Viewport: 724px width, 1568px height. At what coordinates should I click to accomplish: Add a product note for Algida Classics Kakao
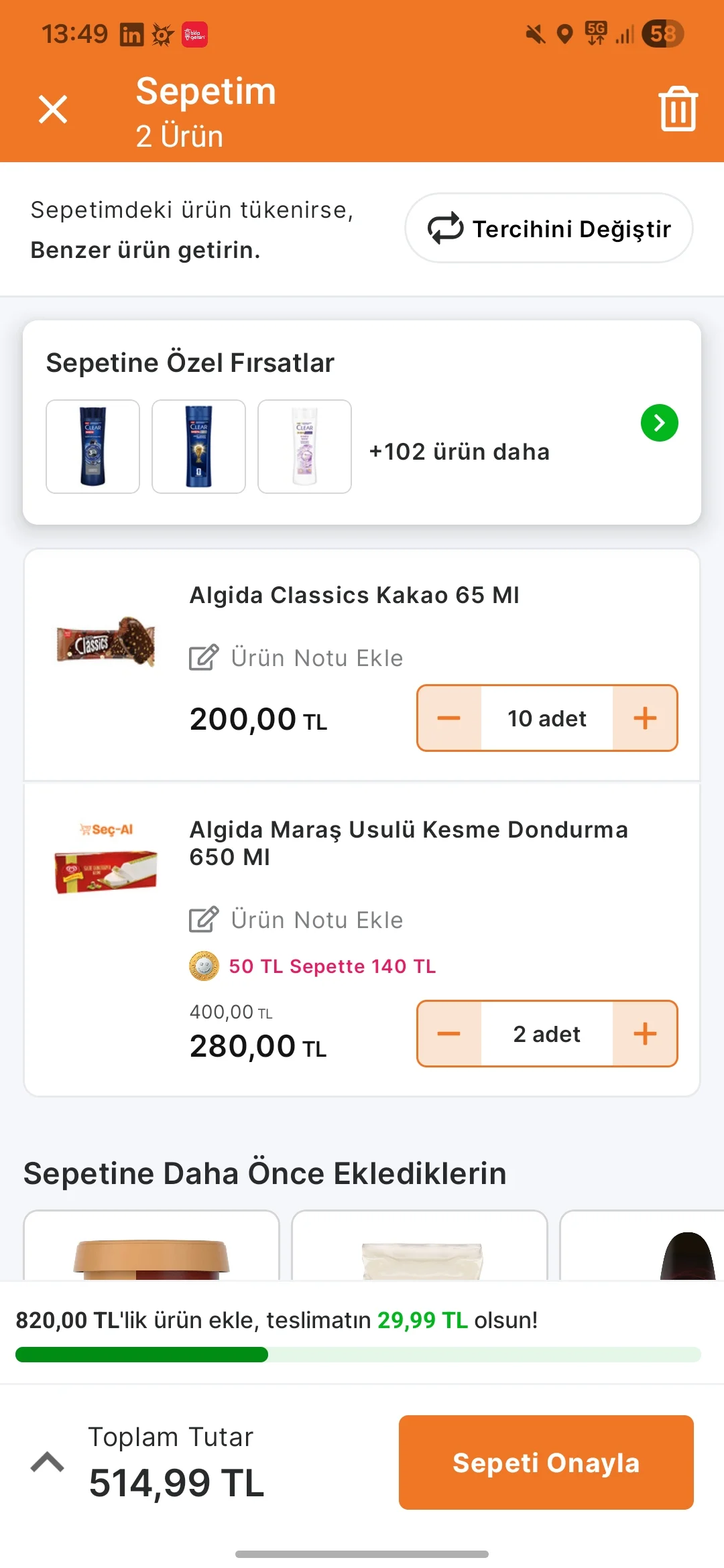296,658
